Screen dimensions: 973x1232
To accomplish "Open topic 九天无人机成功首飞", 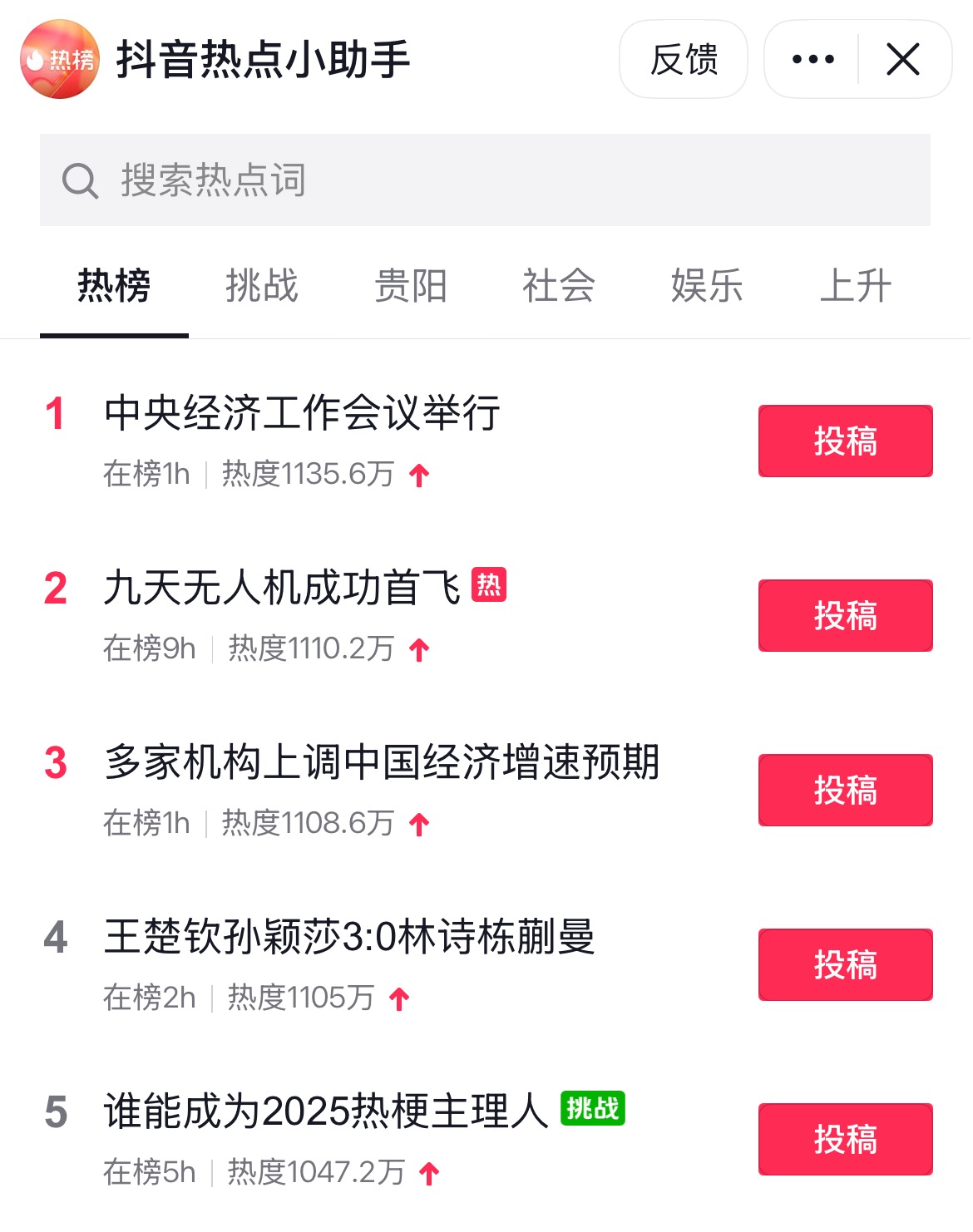I will 281,589.
